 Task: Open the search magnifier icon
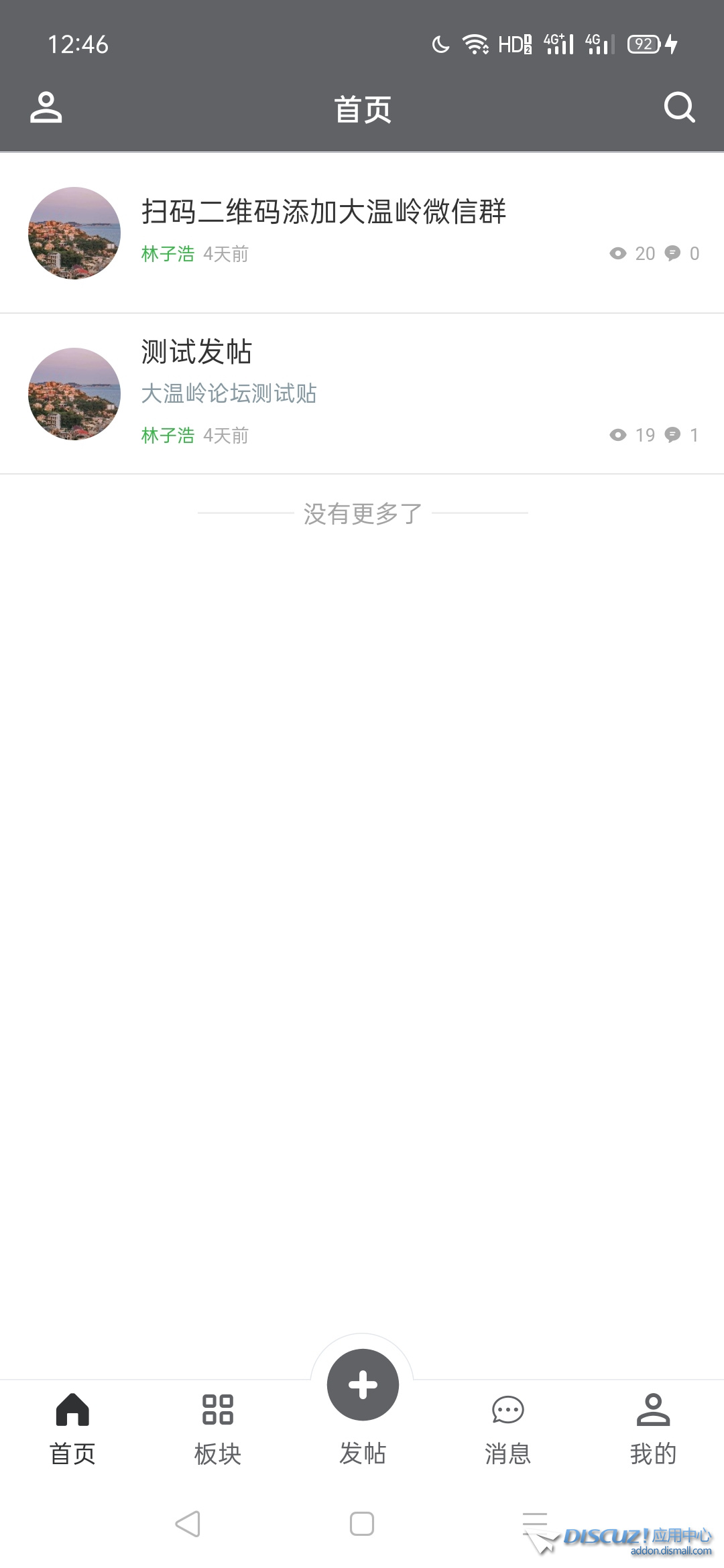tap(679, 108)
